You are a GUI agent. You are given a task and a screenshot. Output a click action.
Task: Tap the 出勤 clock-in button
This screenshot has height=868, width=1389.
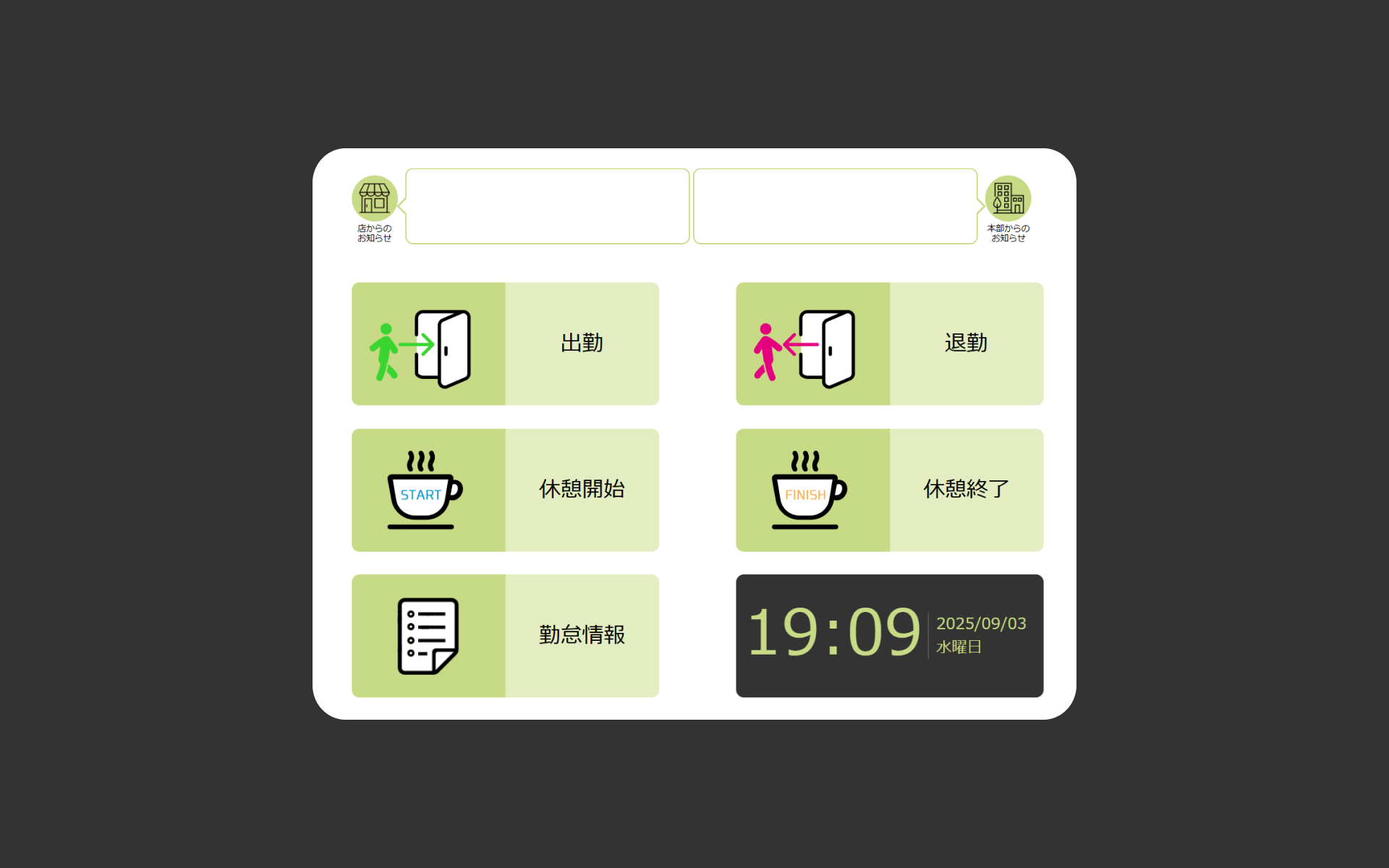coord(505,344)
